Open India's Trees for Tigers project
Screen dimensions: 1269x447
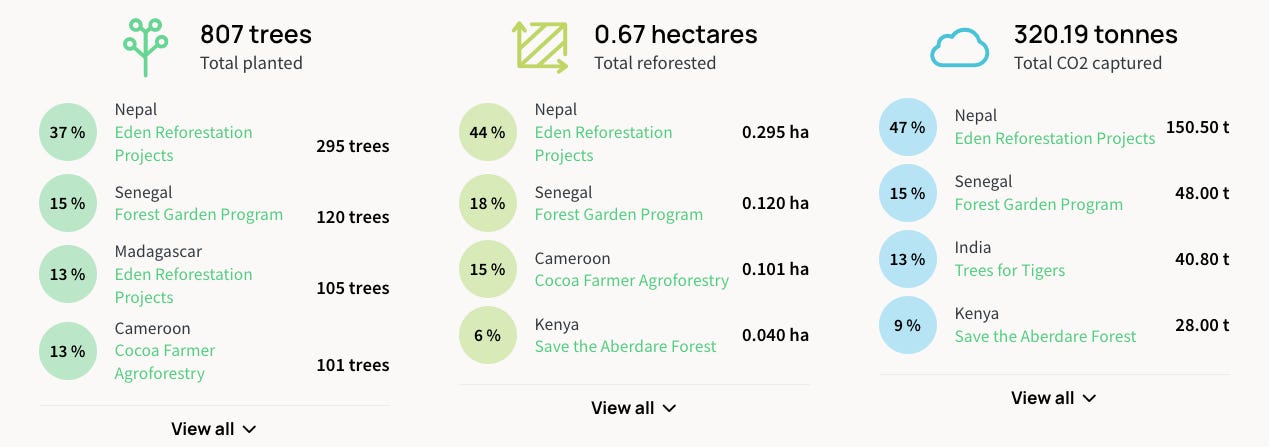tap(1009, 271)
